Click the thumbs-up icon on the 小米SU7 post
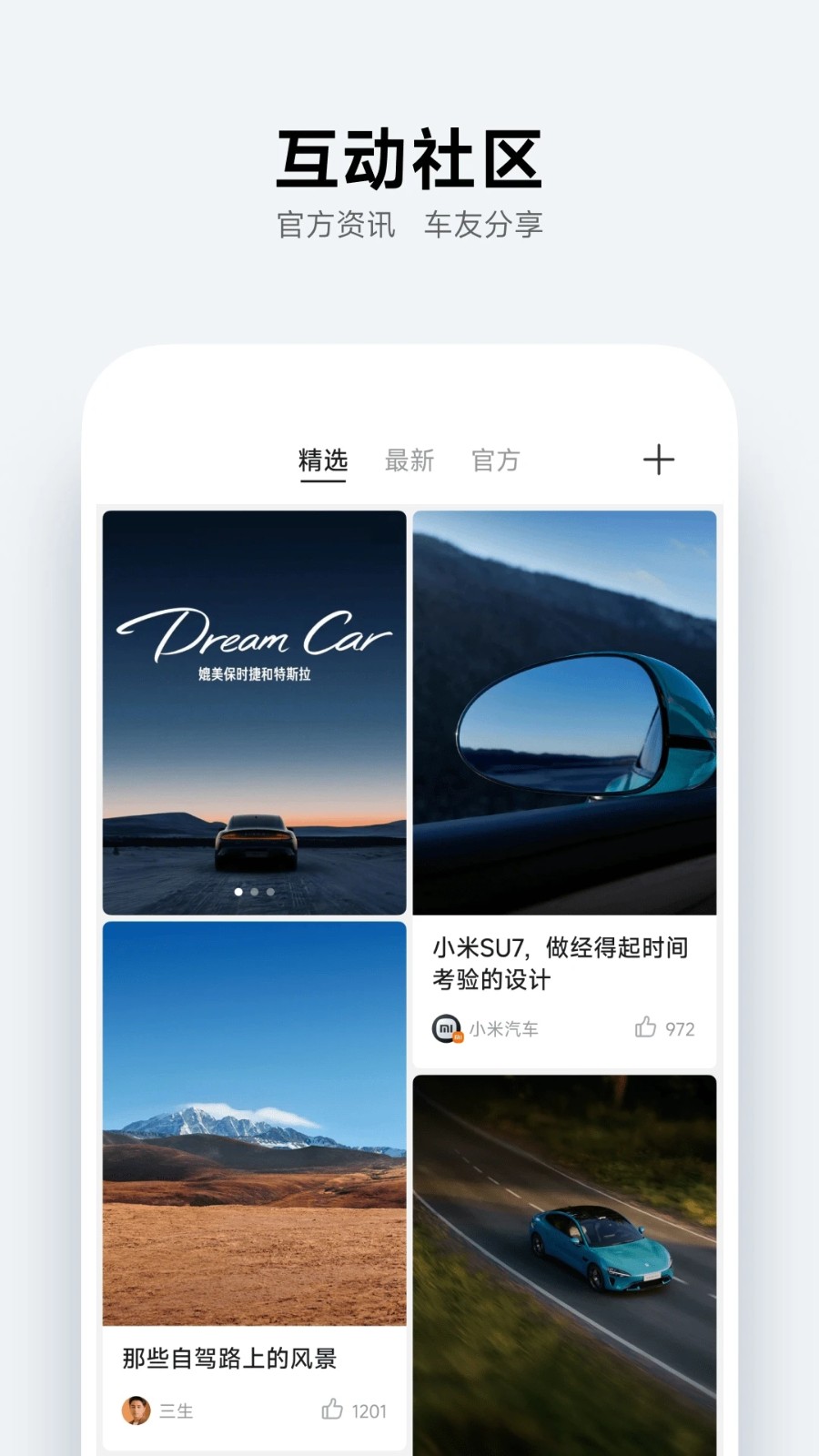 tap(647, 1027)
